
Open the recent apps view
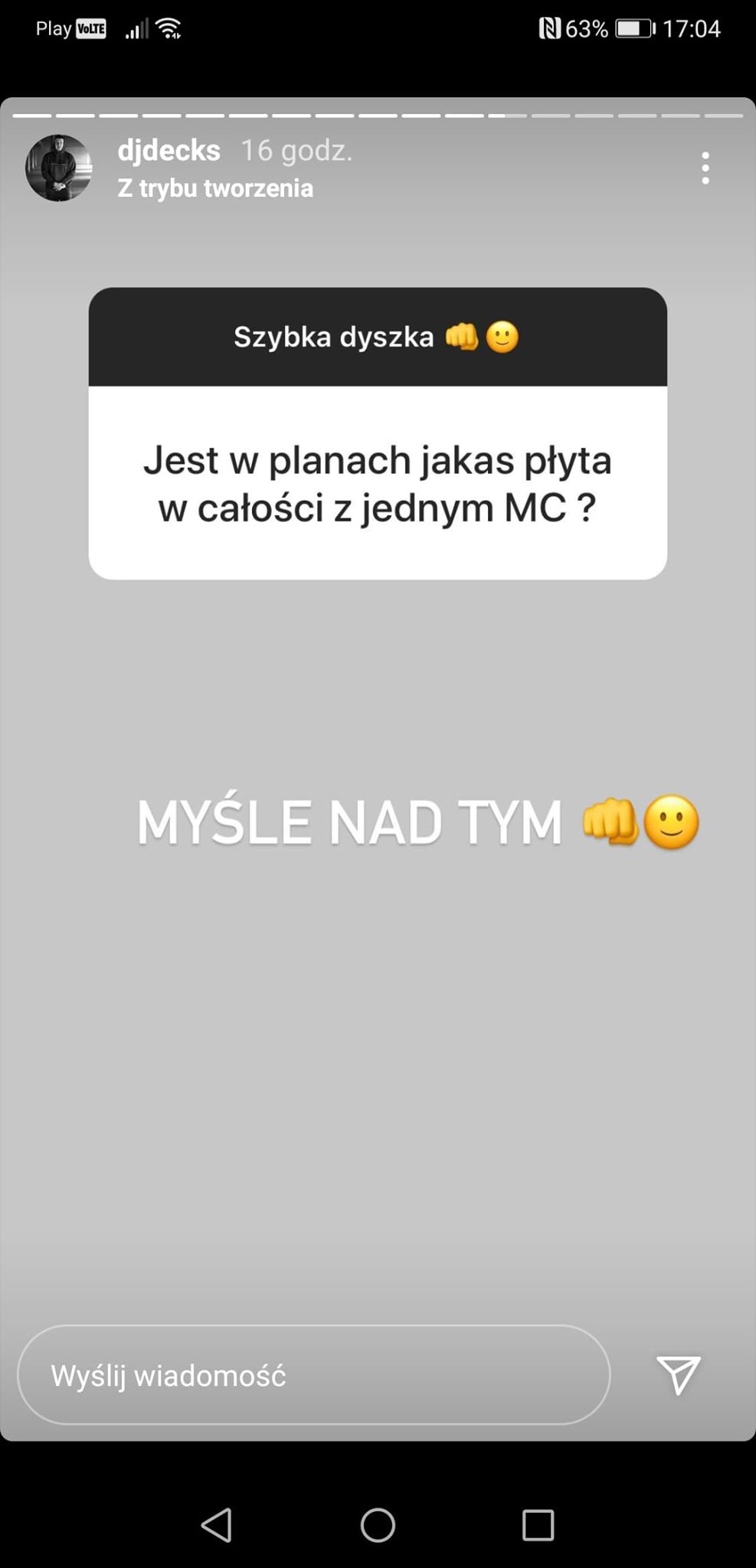click(x=538, y=1524)
